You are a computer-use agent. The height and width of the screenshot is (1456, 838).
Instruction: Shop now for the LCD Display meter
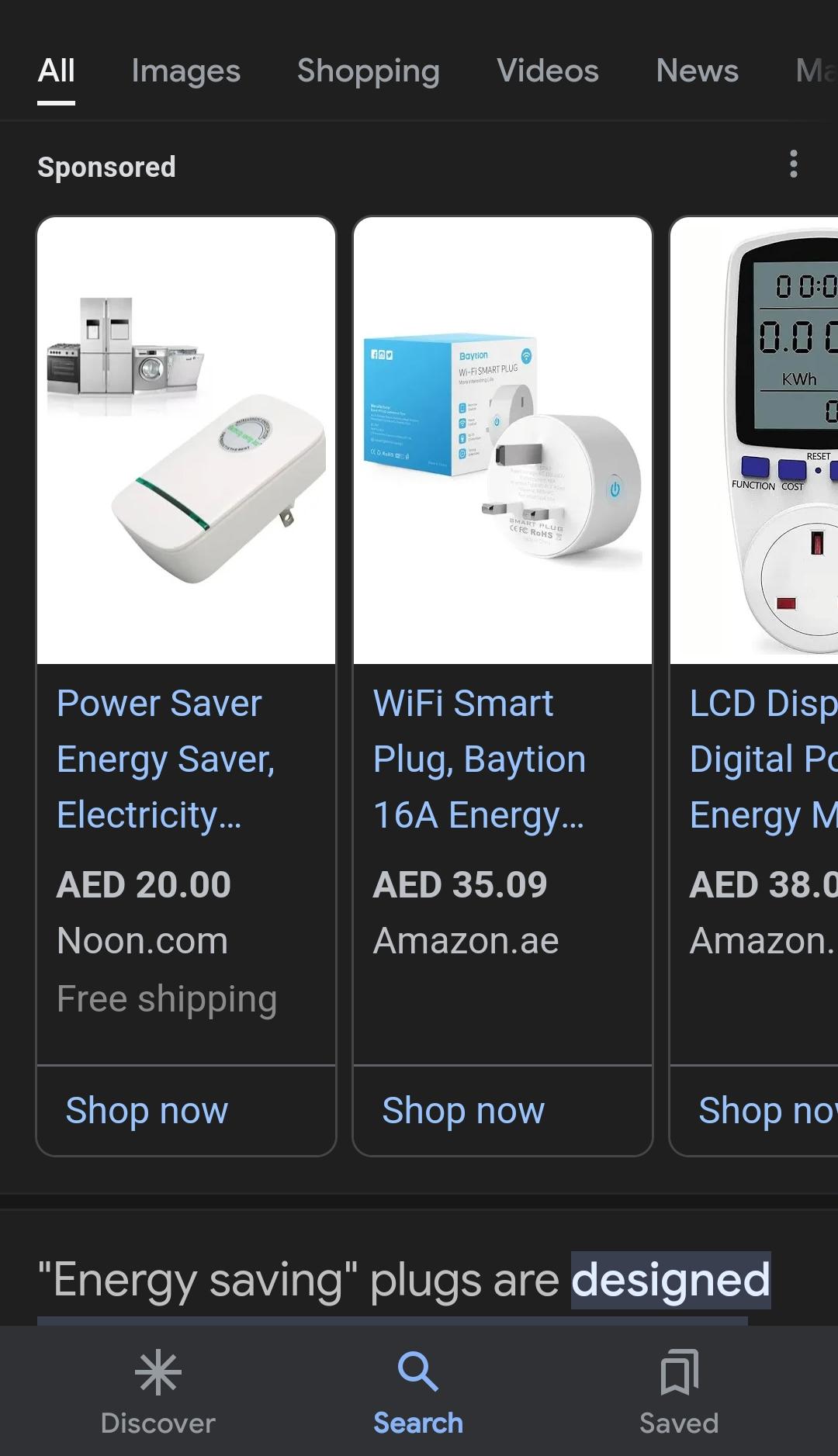[x=768, y=1111]
